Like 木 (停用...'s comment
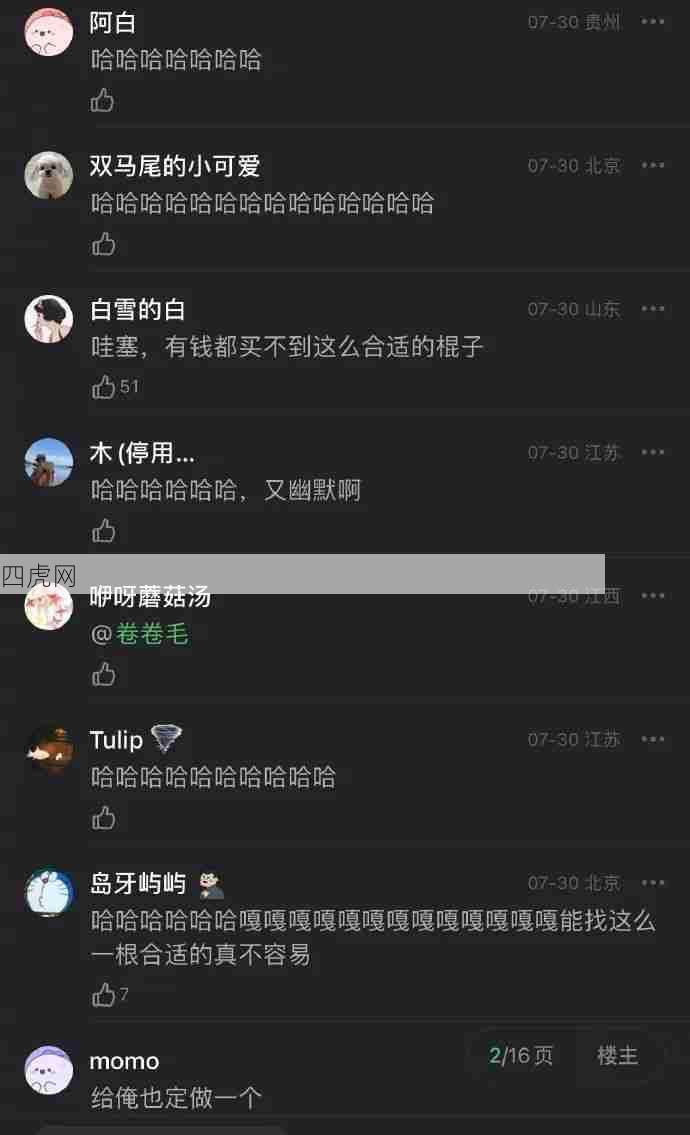The width and height of the screenshot is (690, 1135). pyautogui.click(x=103, y=531)
